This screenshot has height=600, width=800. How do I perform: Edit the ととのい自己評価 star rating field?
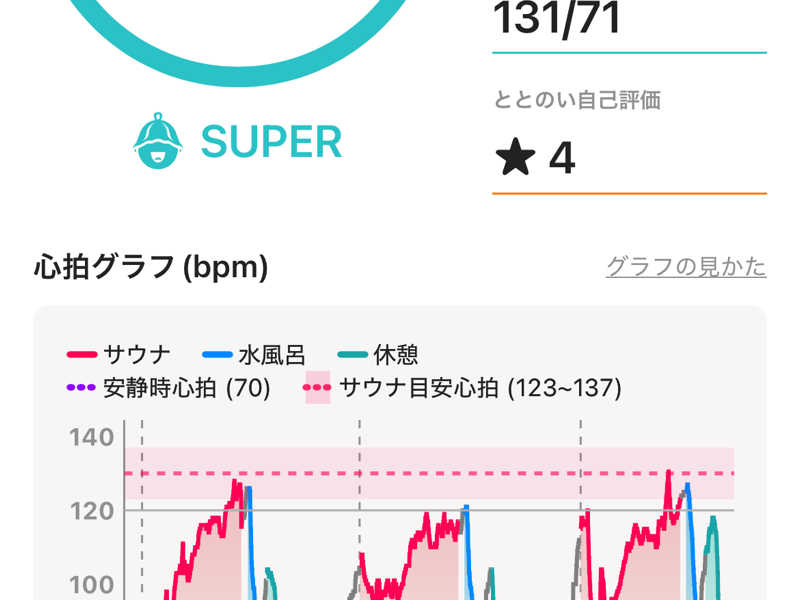coord(628,159)
